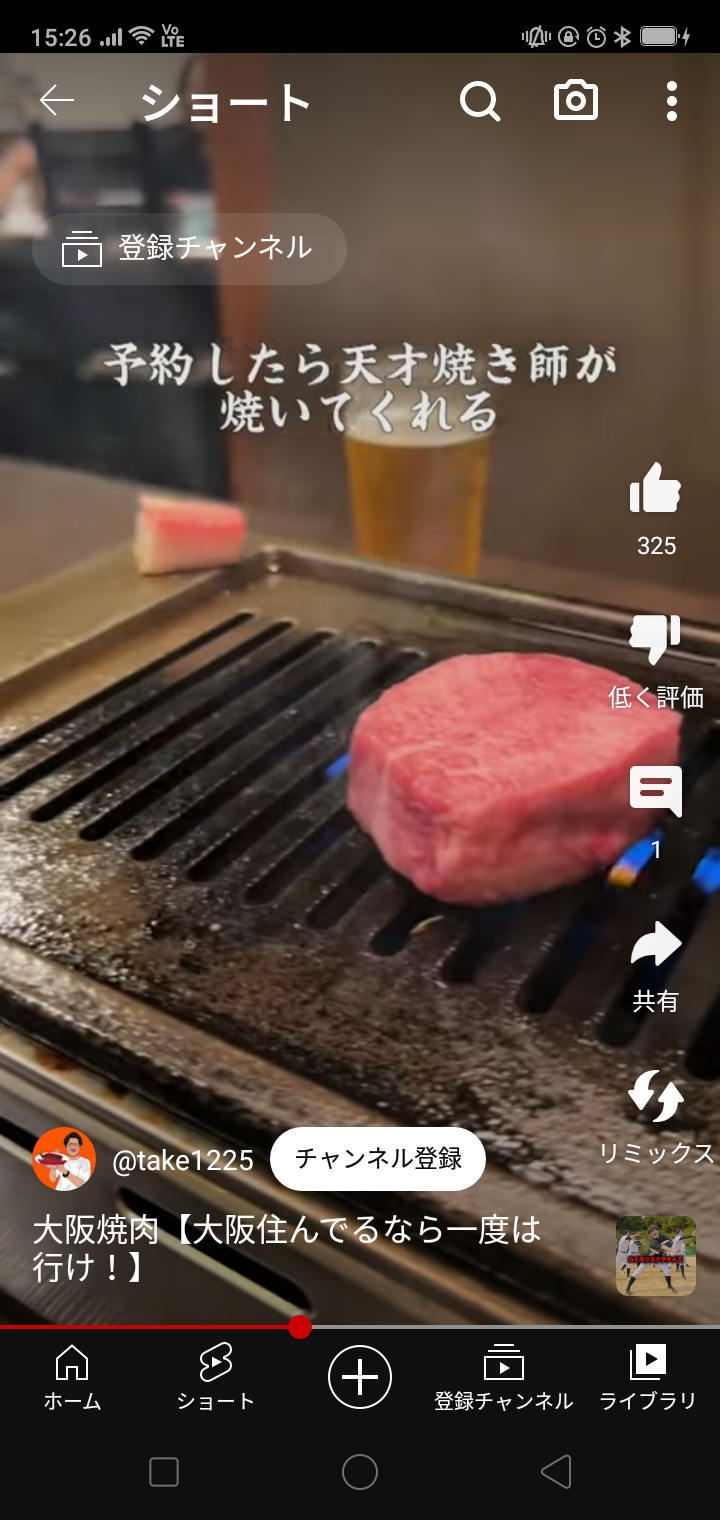This screenshot has width=720, height=1520.
Task: Switch to the ホーム tab
Action: point(72,1376)
